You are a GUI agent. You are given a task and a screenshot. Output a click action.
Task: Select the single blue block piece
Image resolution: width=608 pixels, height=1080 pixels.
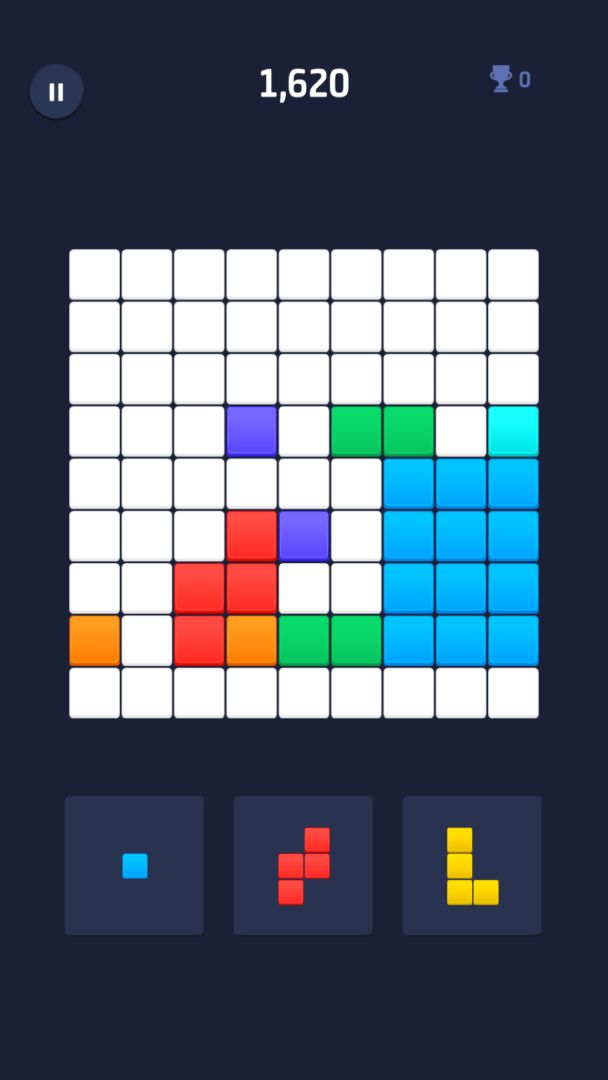(135, 866)
